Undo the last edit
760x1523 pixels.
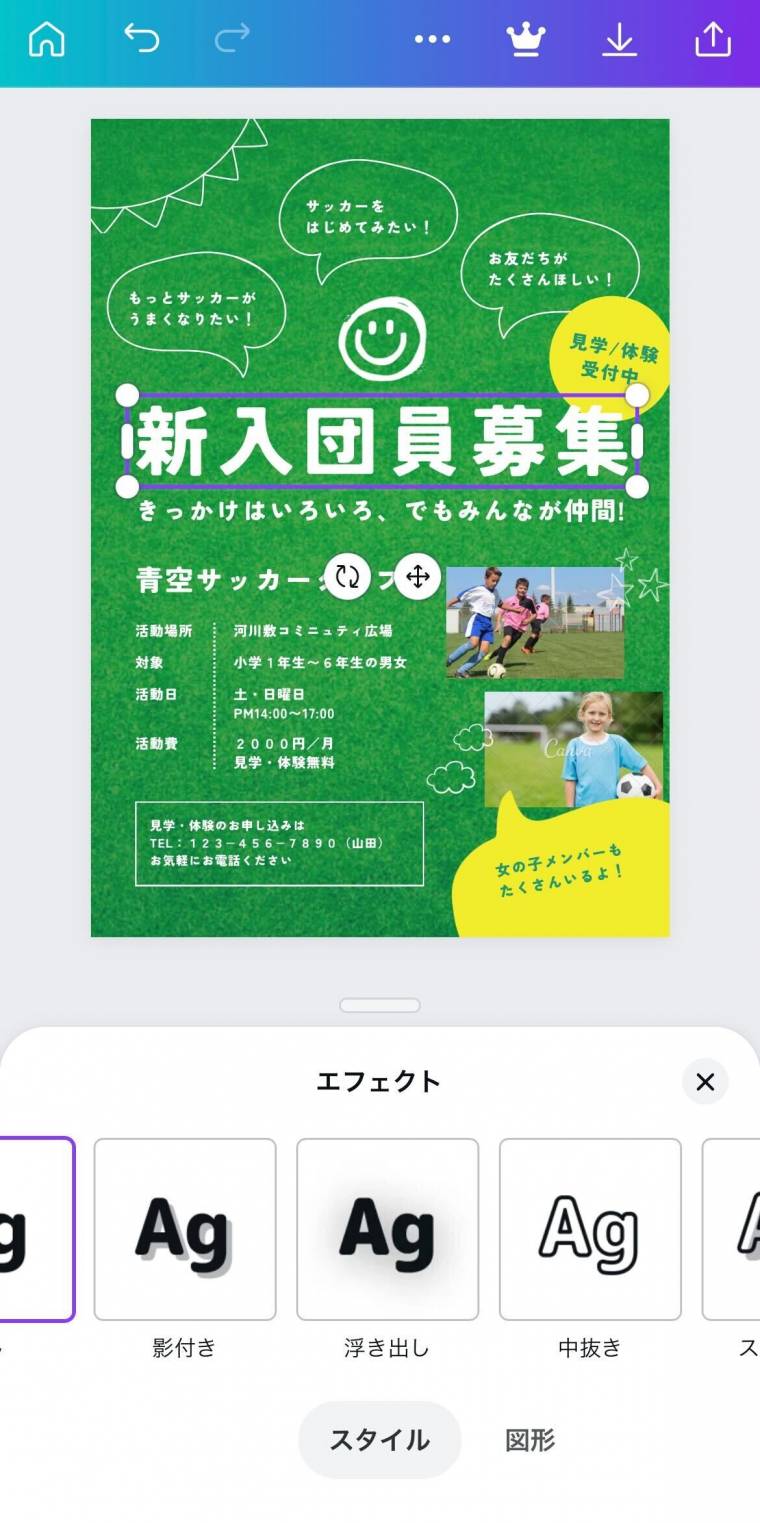tap(141, 40)
